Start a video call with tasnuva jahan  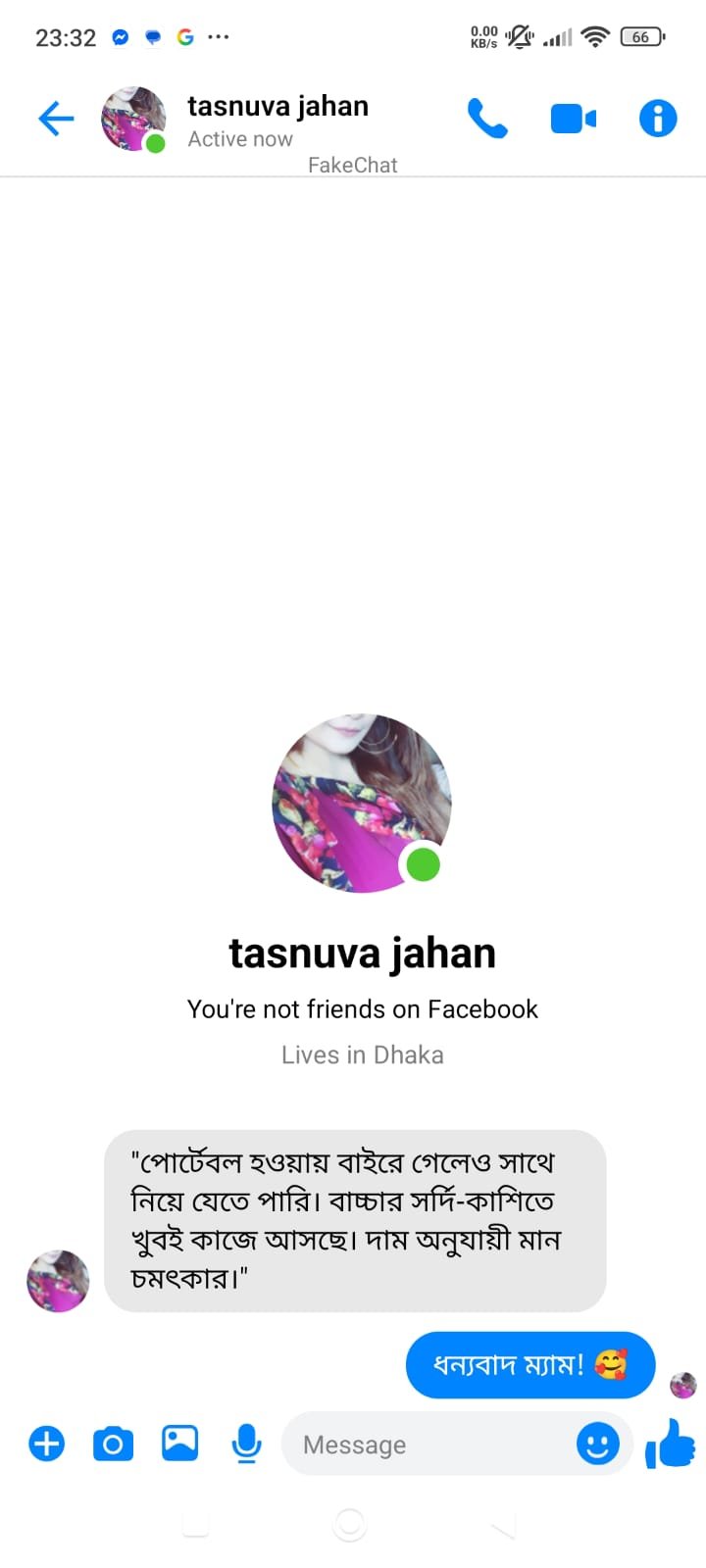tap(574, 120)
